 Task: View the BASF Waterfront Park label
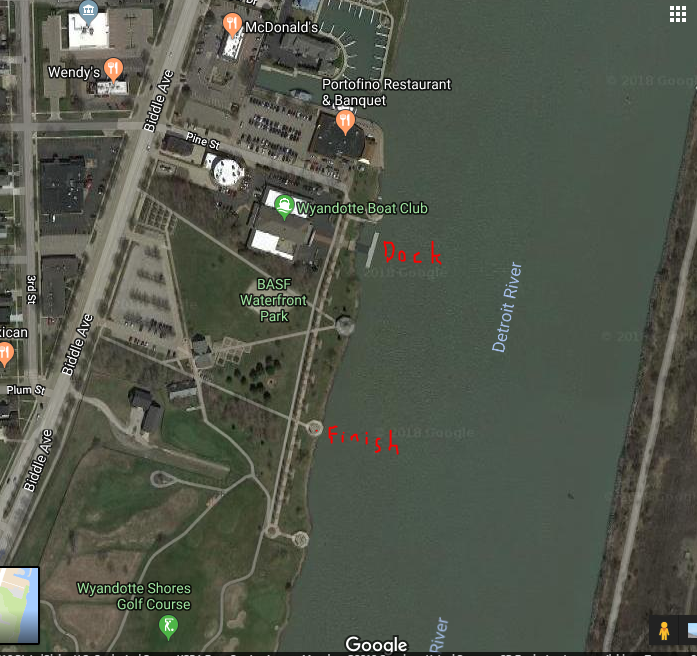click(272, 300)
